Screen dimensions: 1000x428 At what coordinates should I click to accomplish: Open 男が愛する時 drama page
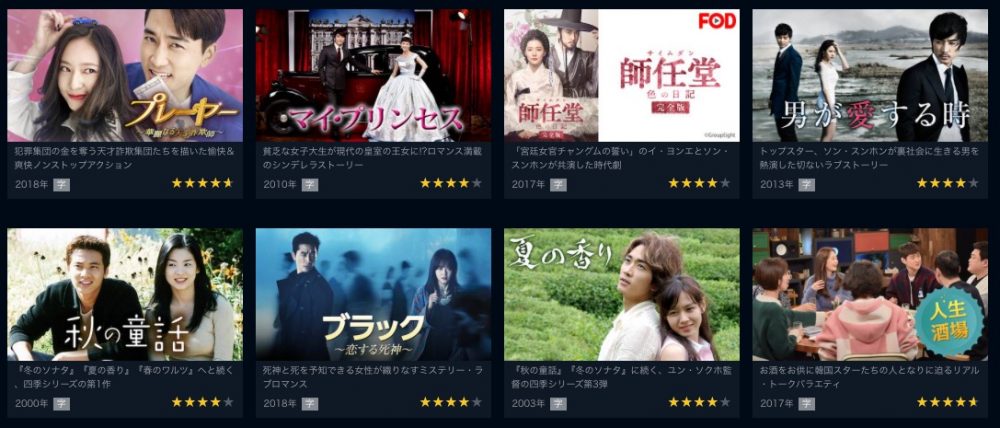click(869, 76)
